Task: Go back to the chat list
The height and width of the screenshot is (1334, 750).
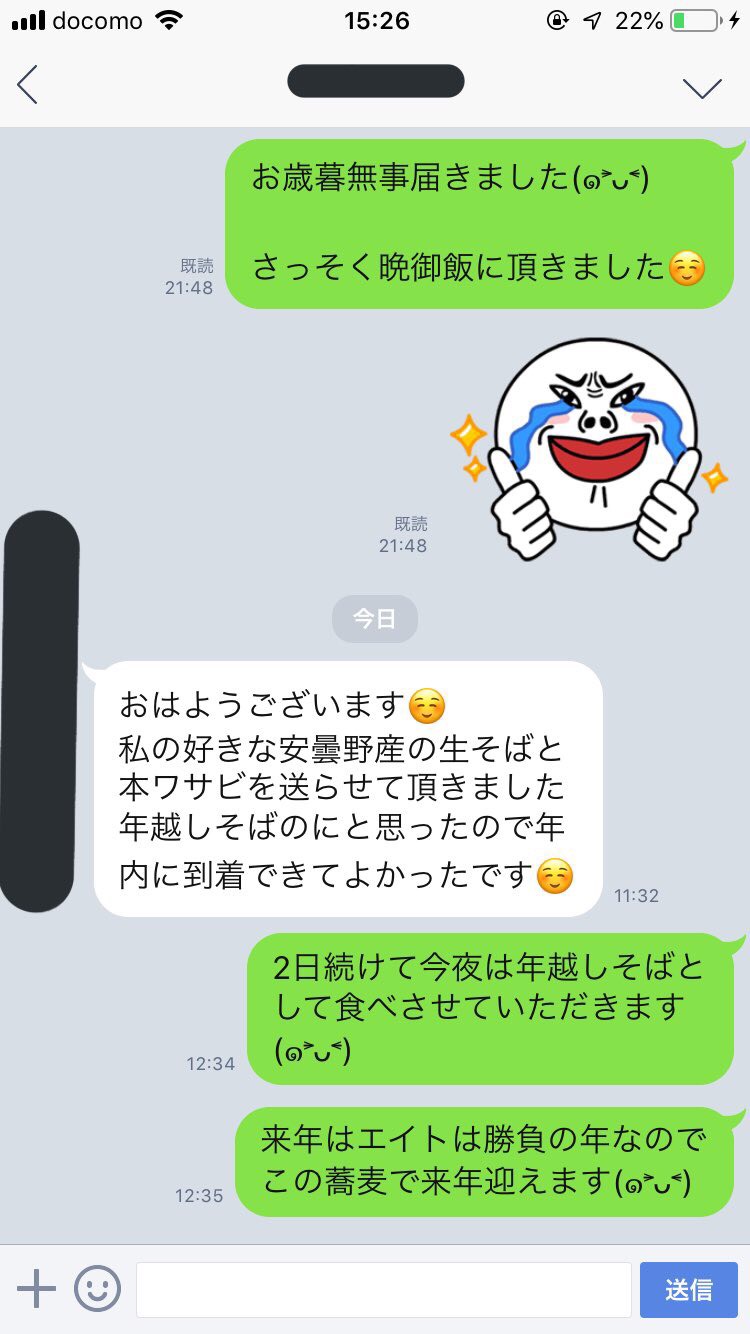Action: pyautogui.click(x=28, y=85)
